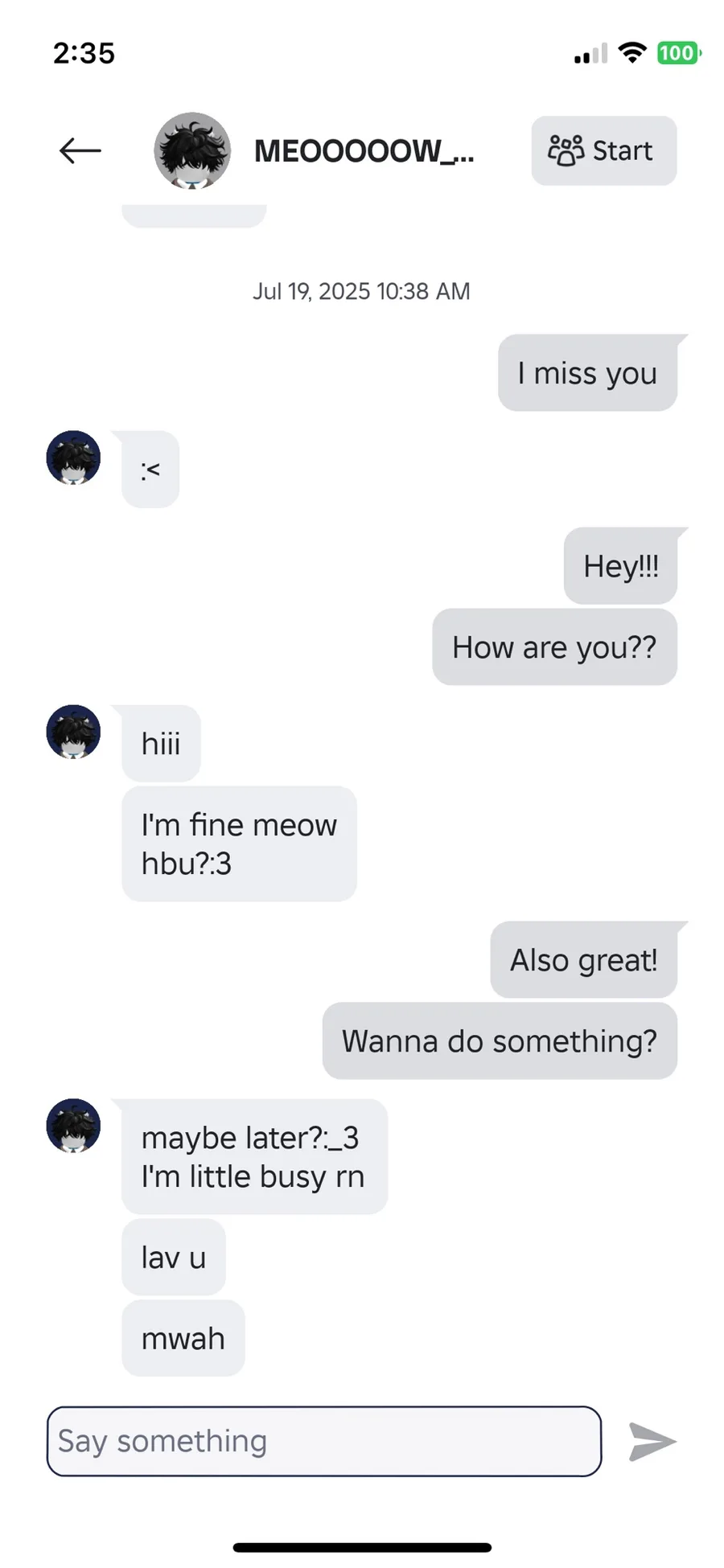The width and height of the screenshot is (724, 1568).
Task: Open MEOOOOOW_ profile avatar in header
Action: [191, 150]
